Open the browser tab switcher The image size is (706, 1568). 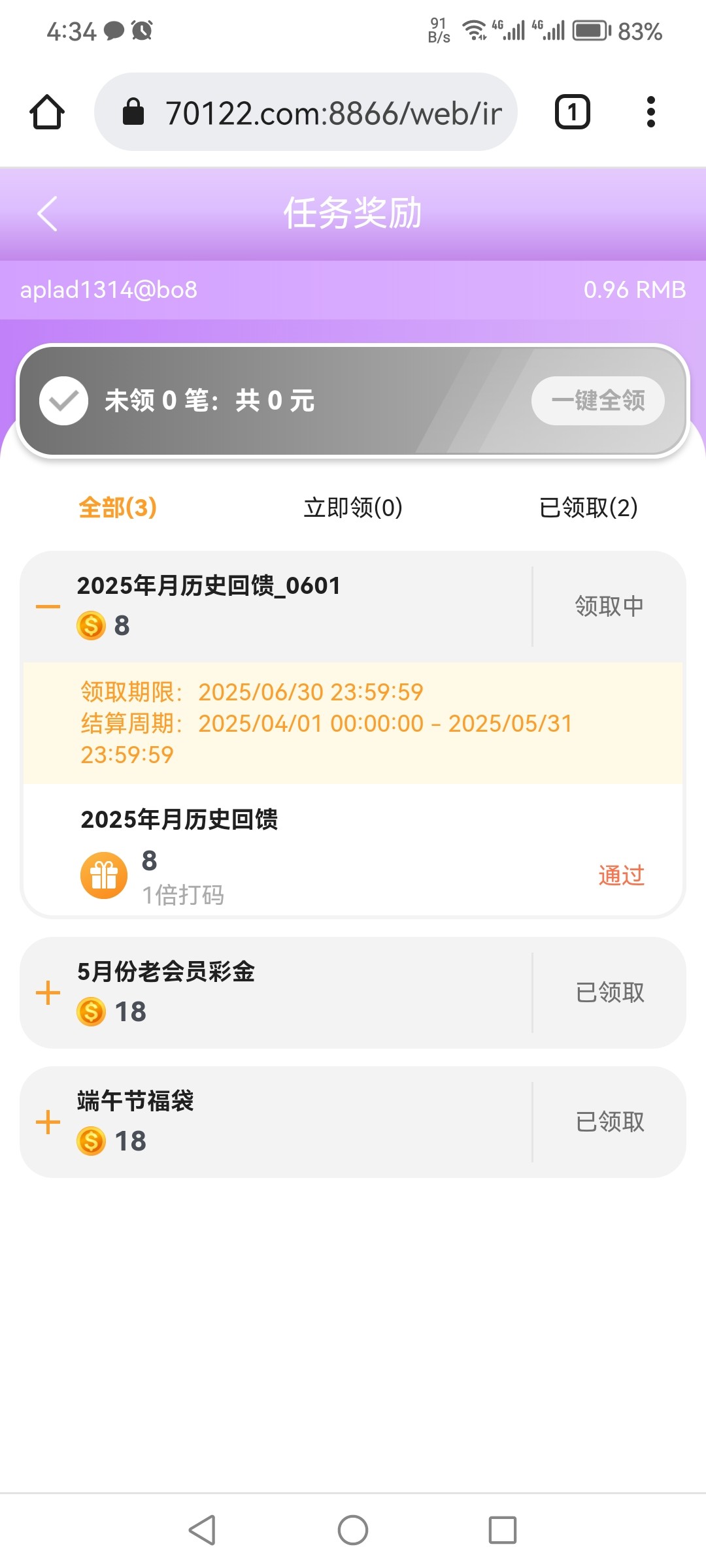572,112
